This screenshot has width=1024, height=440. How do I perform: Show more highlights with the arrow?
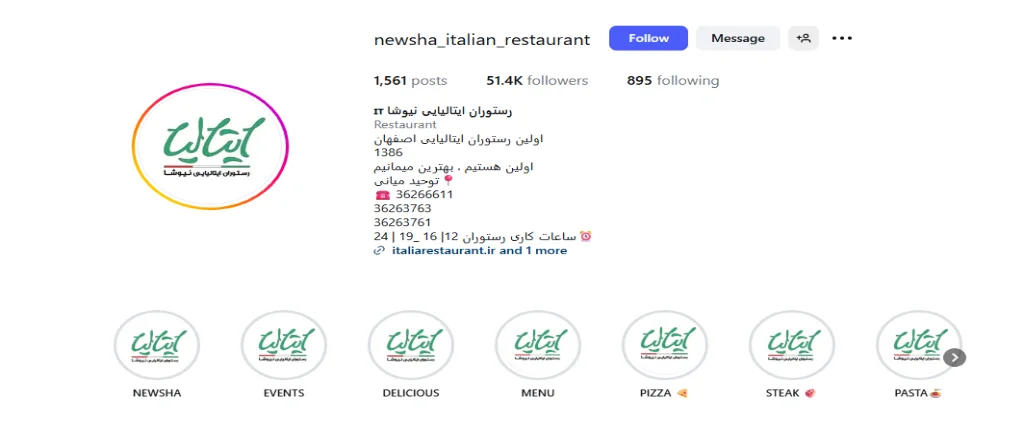coord(955,357)
